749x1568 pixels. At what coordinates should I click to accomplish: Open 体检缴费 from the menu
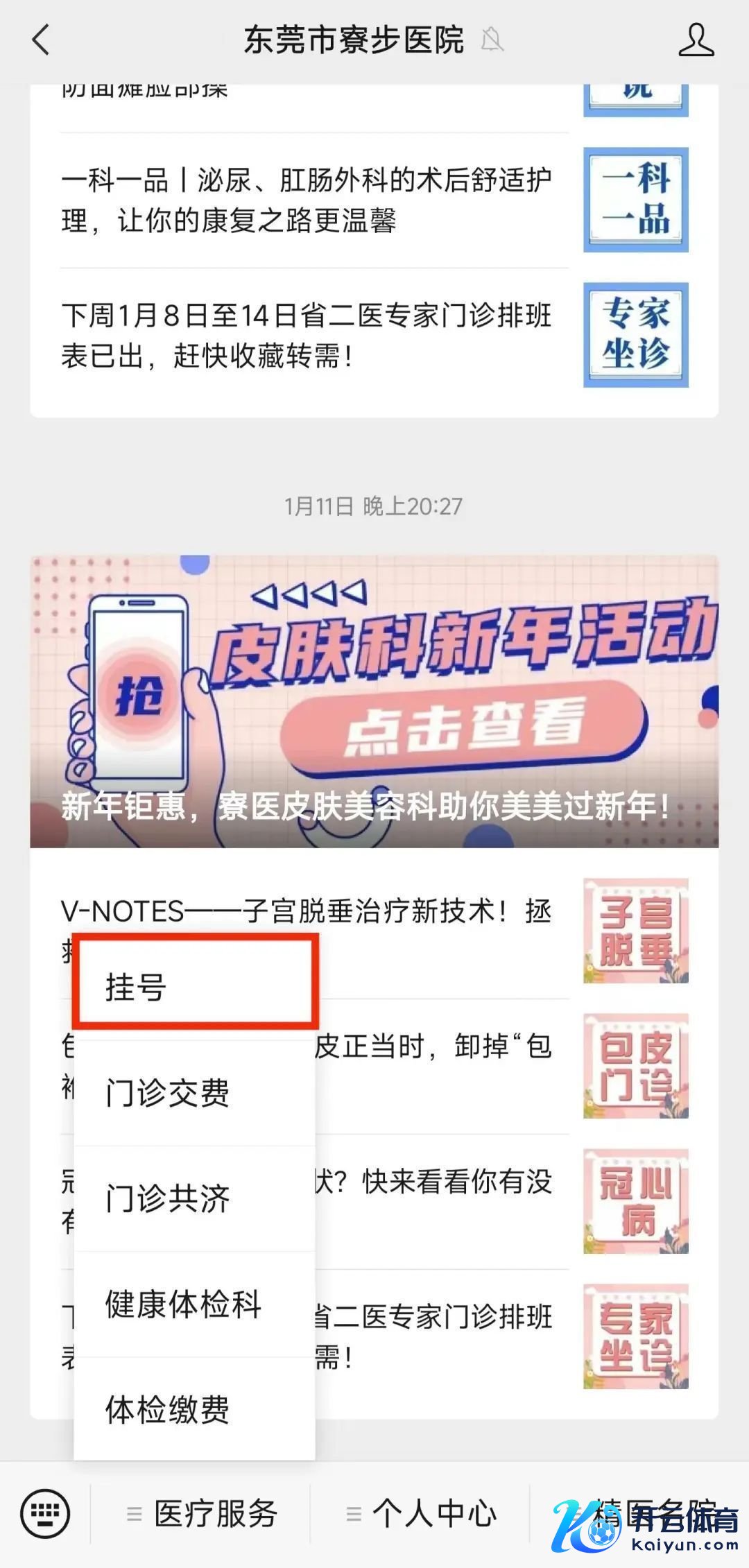click(x=195, y=1410)
